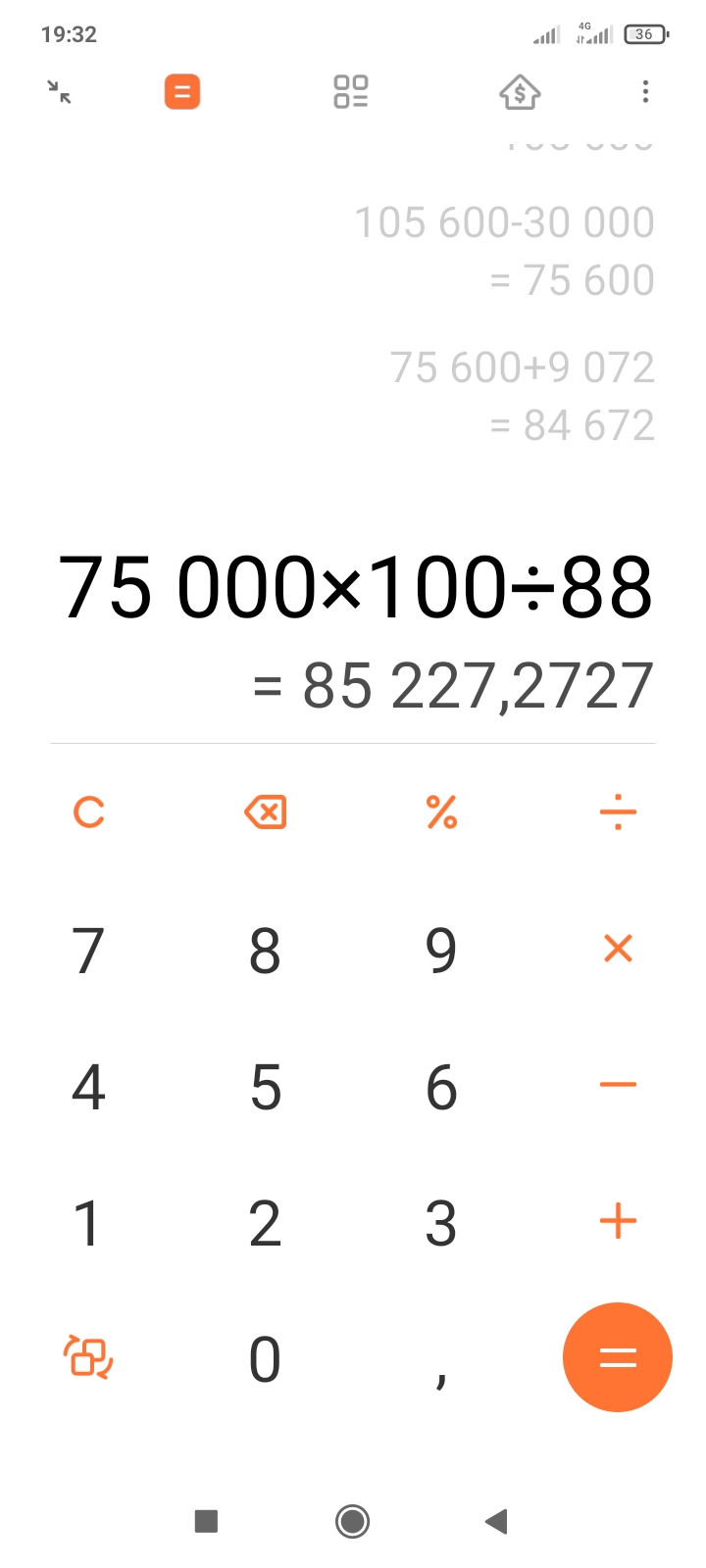This screenshot has width=706, height=1568.
Task: Open the finance calculator tab
Action: point(520,92)
